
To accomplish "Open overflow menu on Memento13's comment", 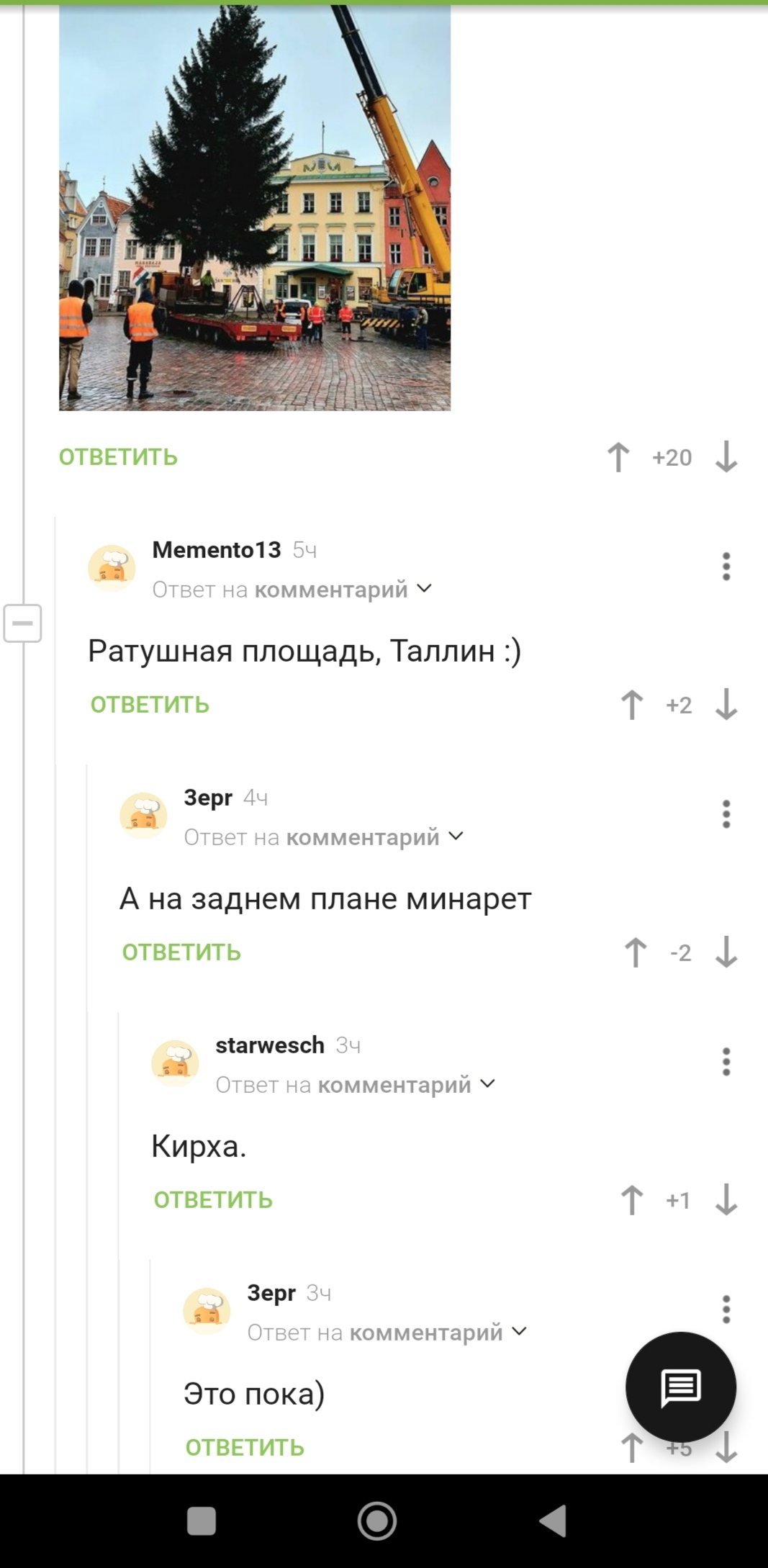I will point(726,567).
